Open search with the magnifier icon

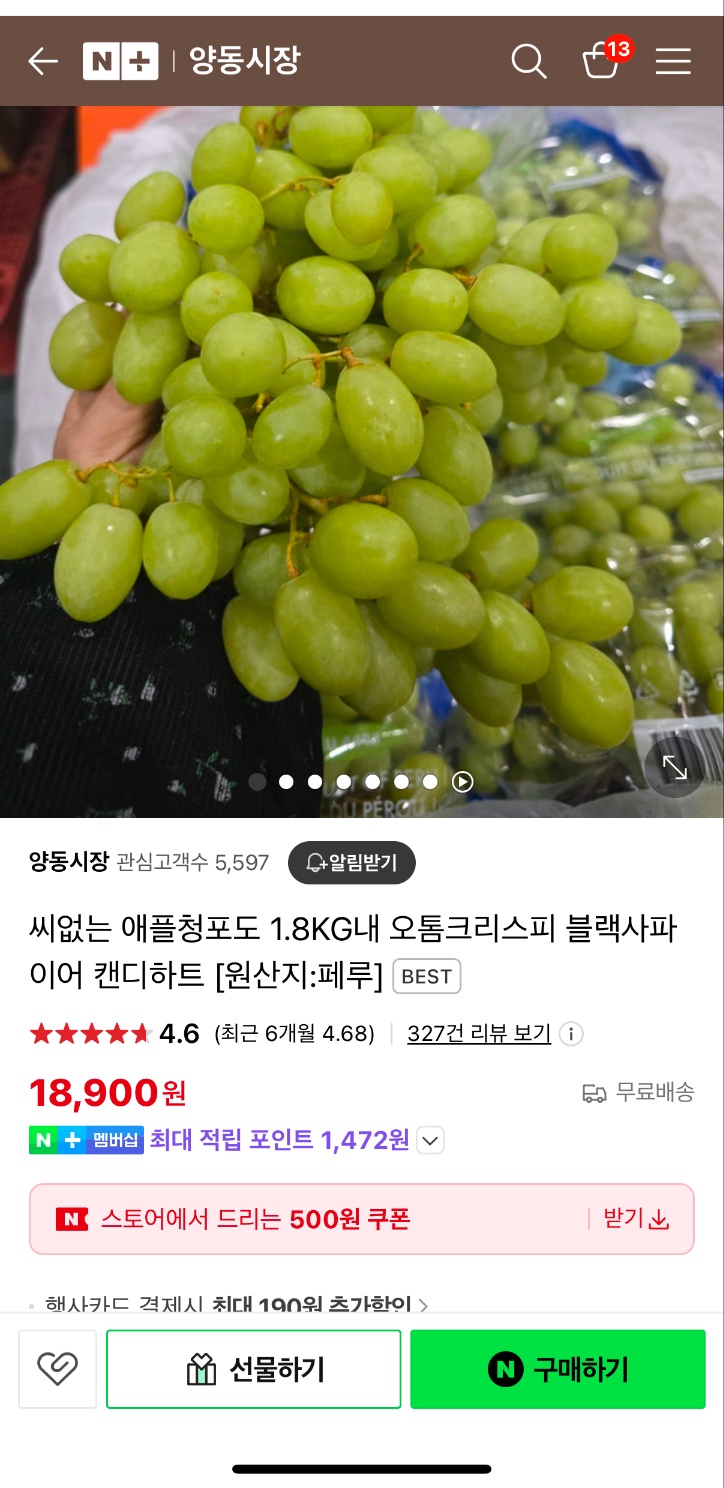pos(528,62)
